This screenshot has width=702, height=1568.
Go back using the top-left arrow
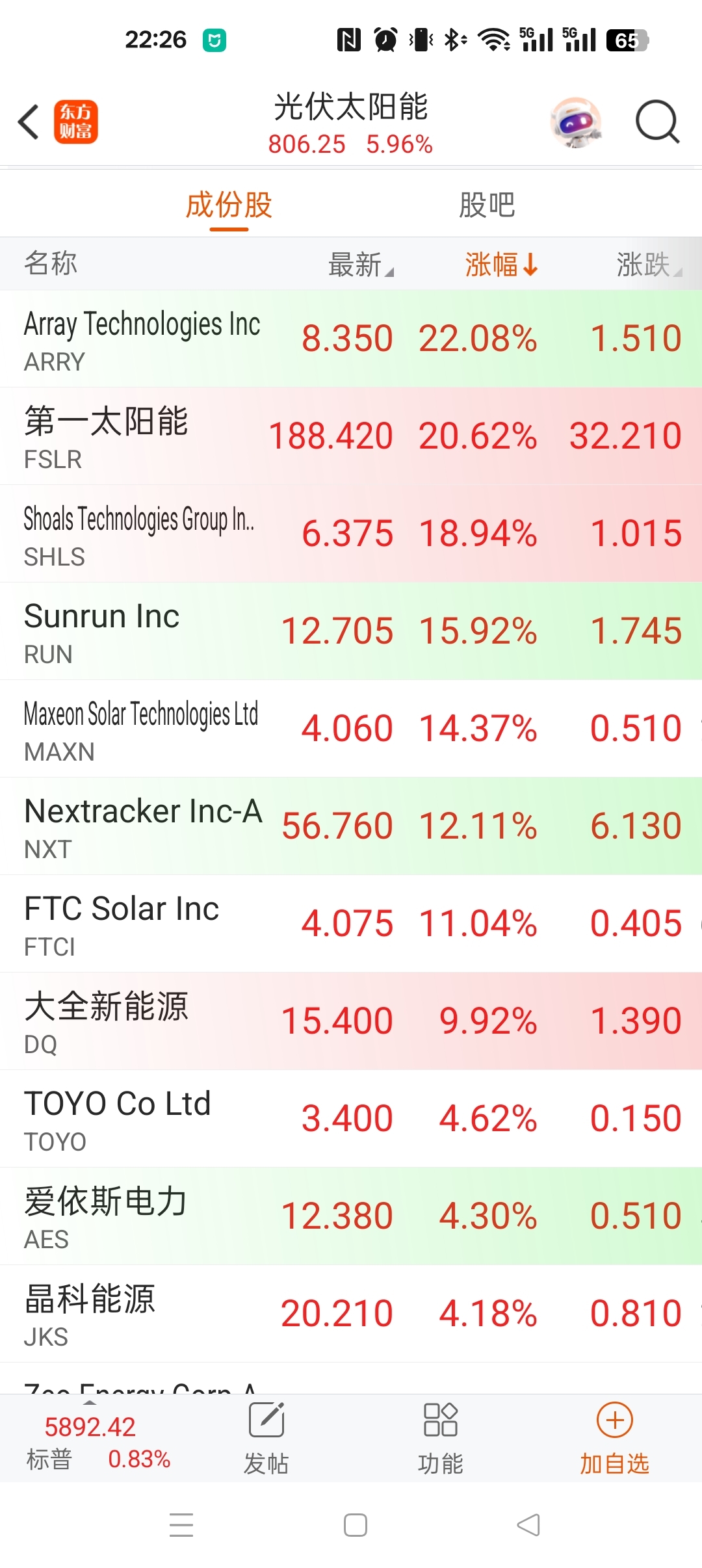click(x=29, y=122)
